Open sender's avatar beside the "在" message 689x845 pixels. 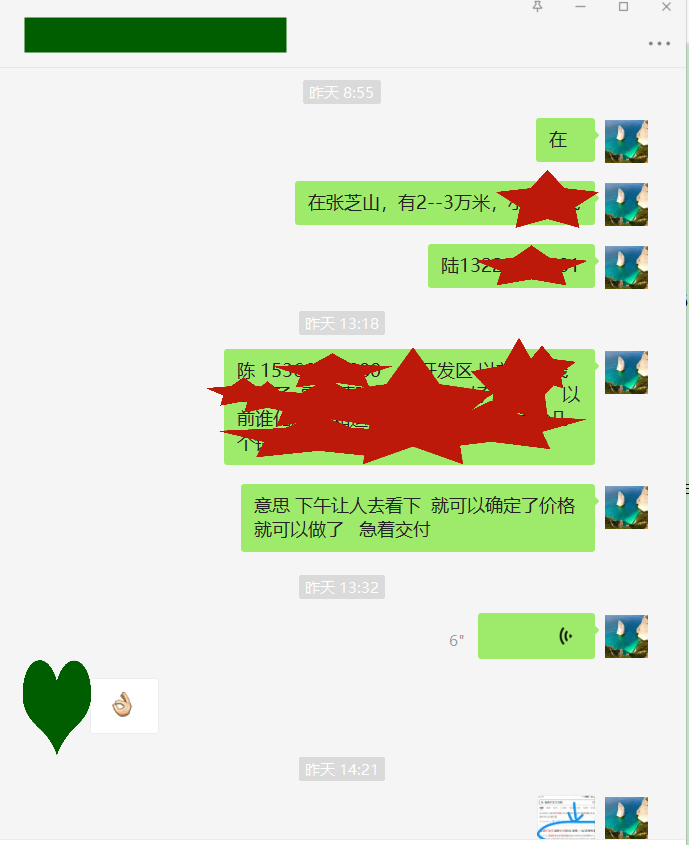[x=626, y=141]
